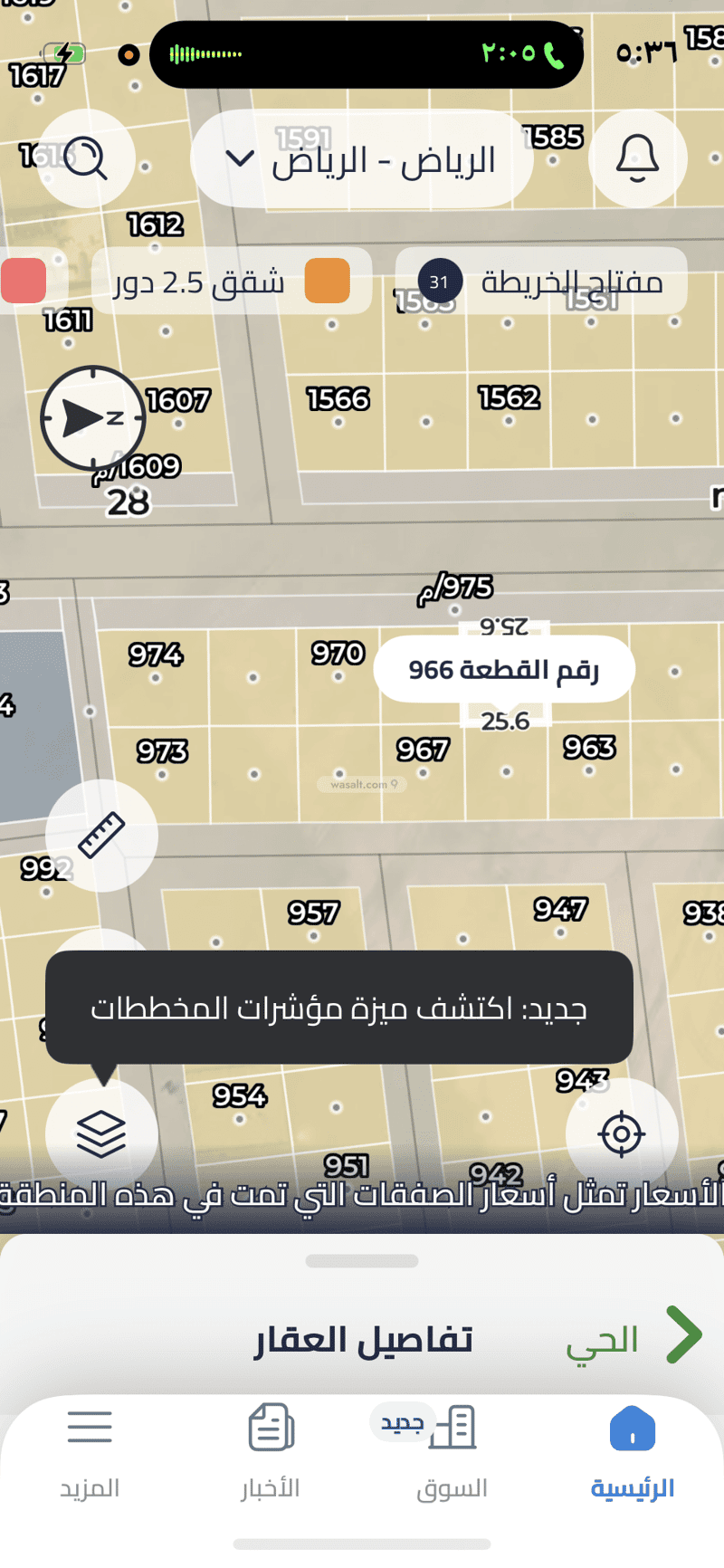
Task: Open the map layers button
Action: (101, 1133)
